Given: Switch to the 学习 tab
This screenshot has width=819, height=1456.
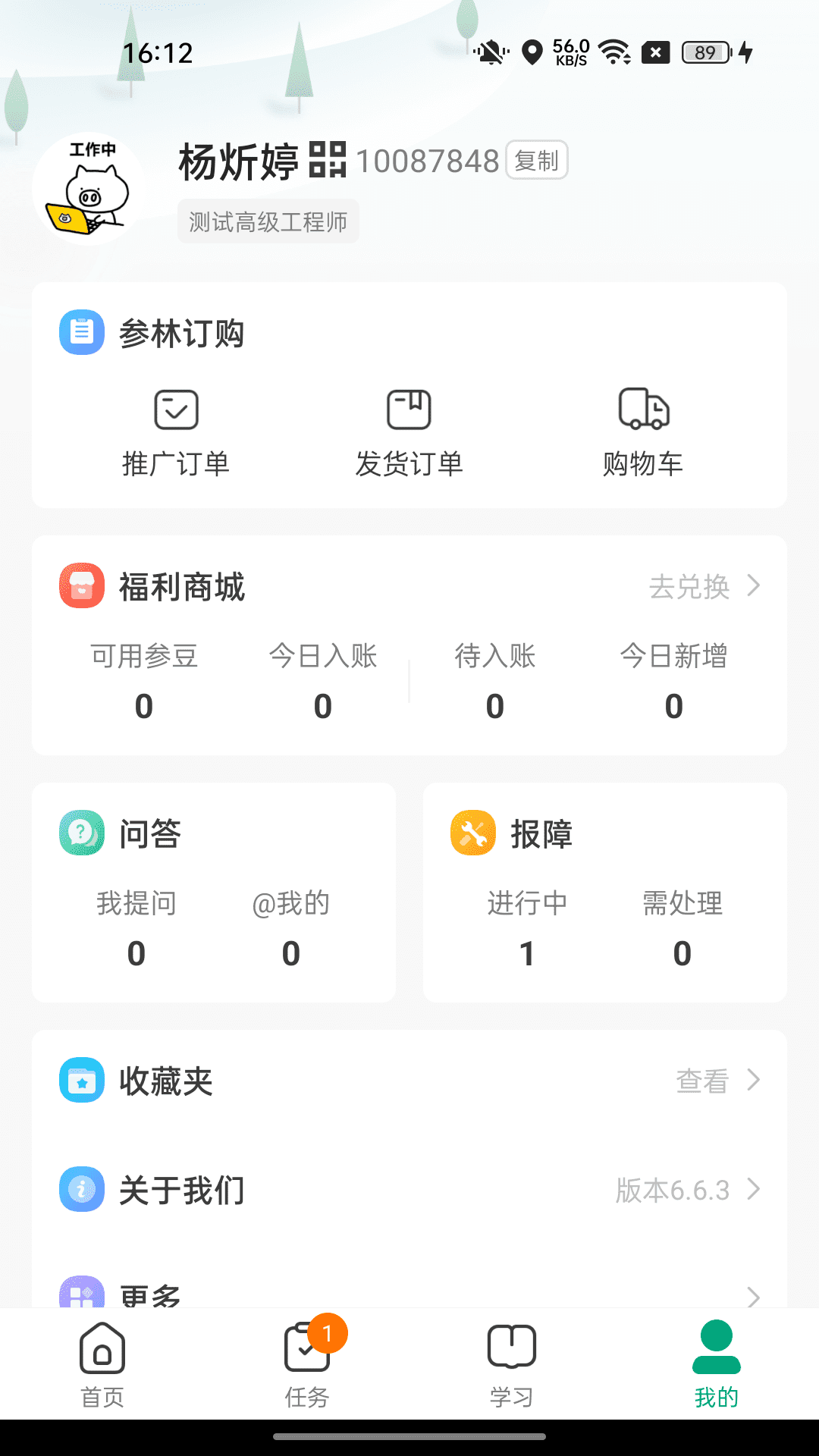Looking at the screenshot, I should (512, 1364).
